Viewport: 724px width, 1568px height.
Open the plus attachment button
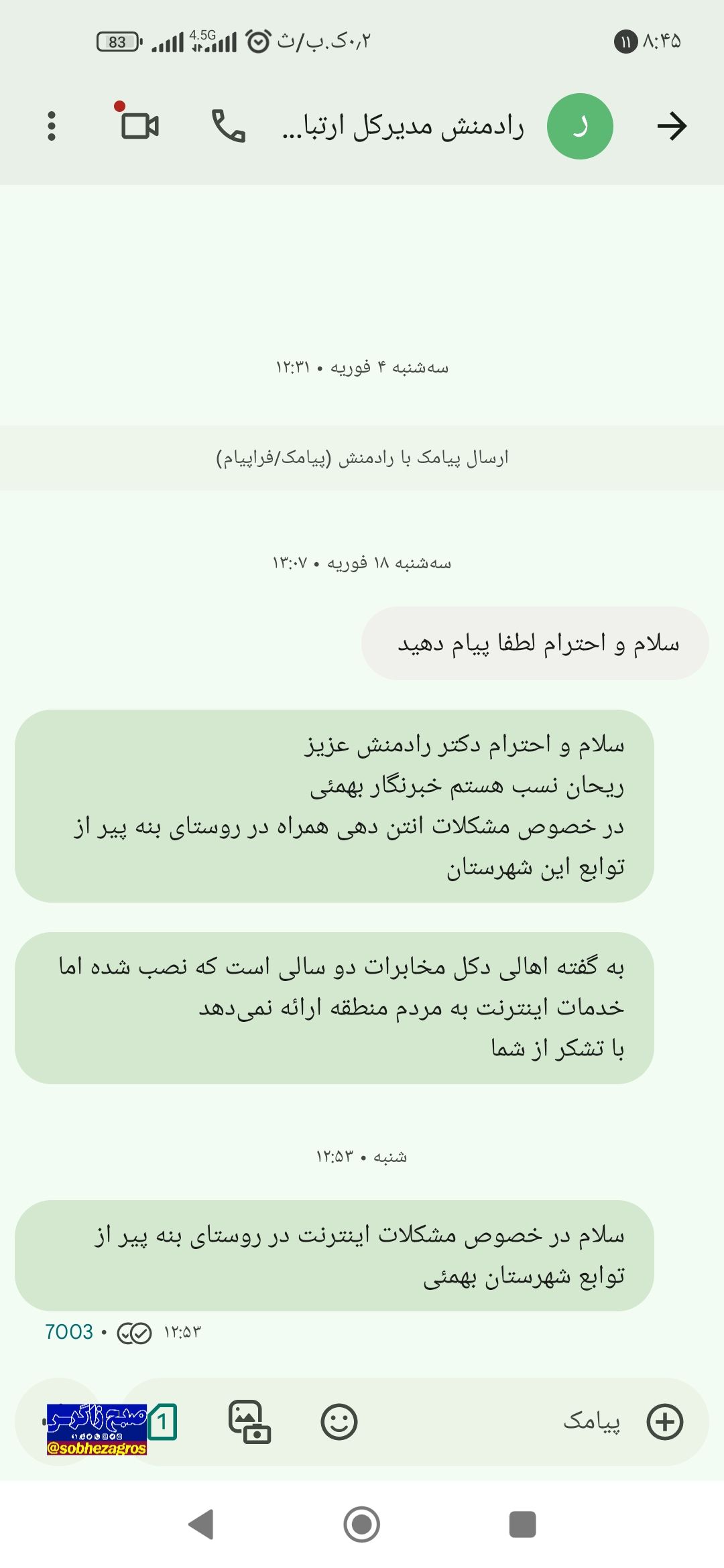[665, 1421]
